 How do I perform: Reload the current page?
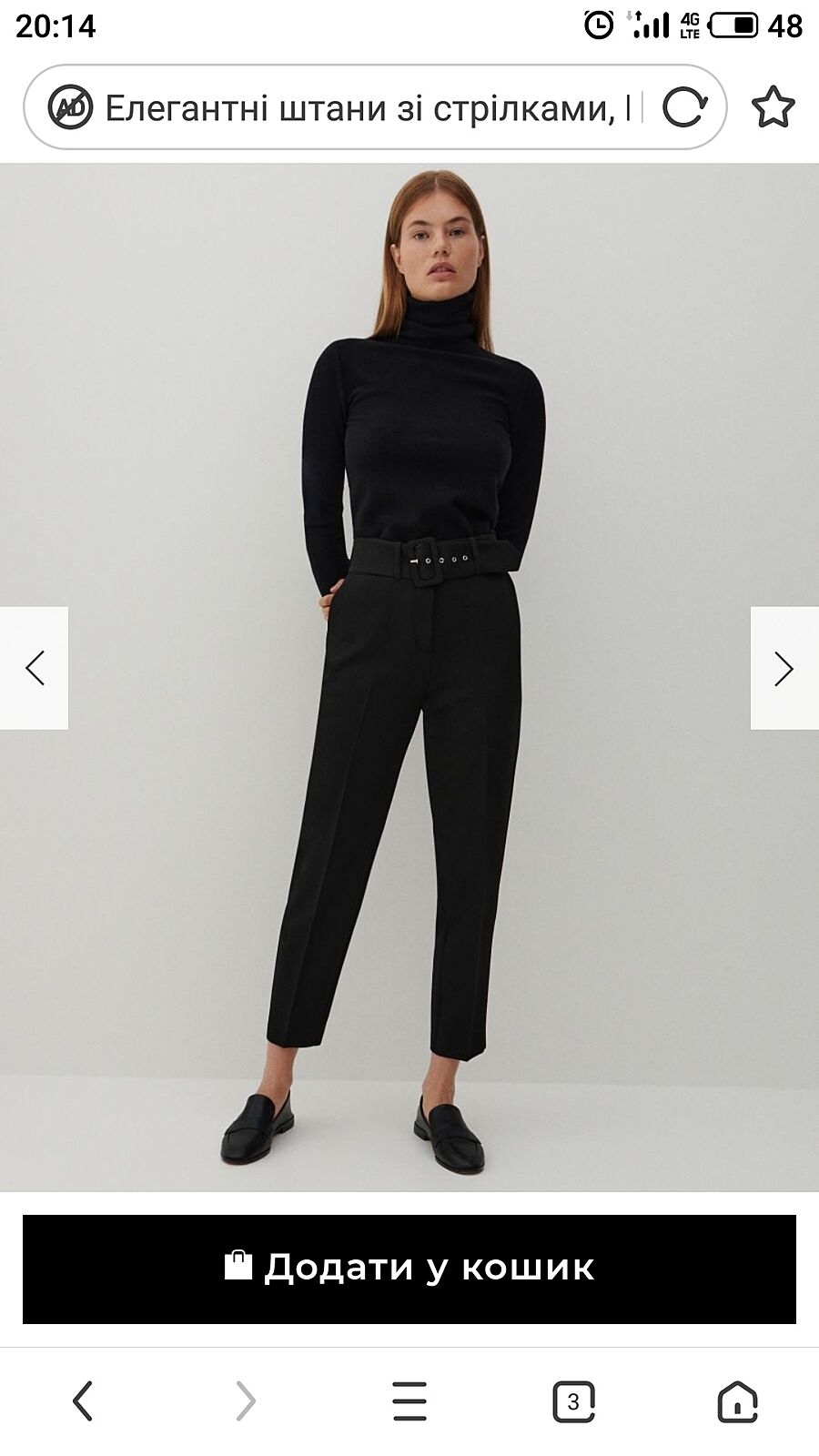[683, 107]
